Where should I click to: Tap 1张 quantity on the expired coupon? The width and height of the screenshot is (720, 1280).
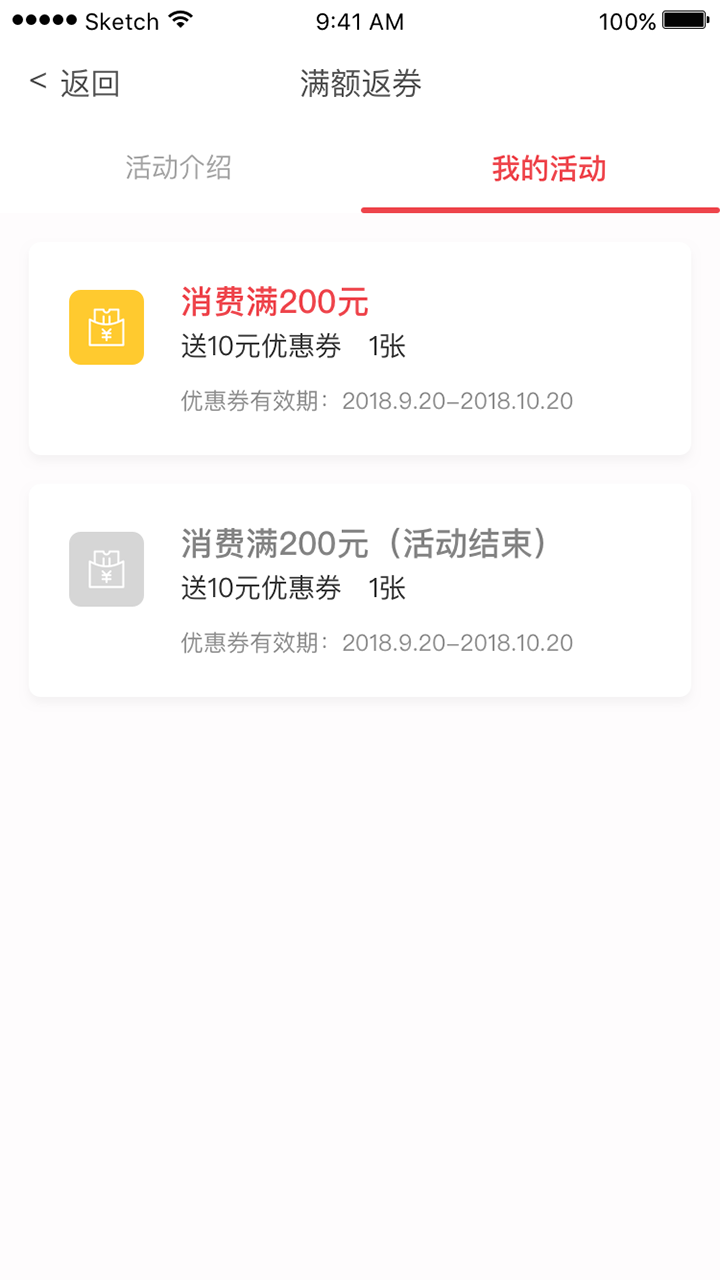(x=389, y=589)
